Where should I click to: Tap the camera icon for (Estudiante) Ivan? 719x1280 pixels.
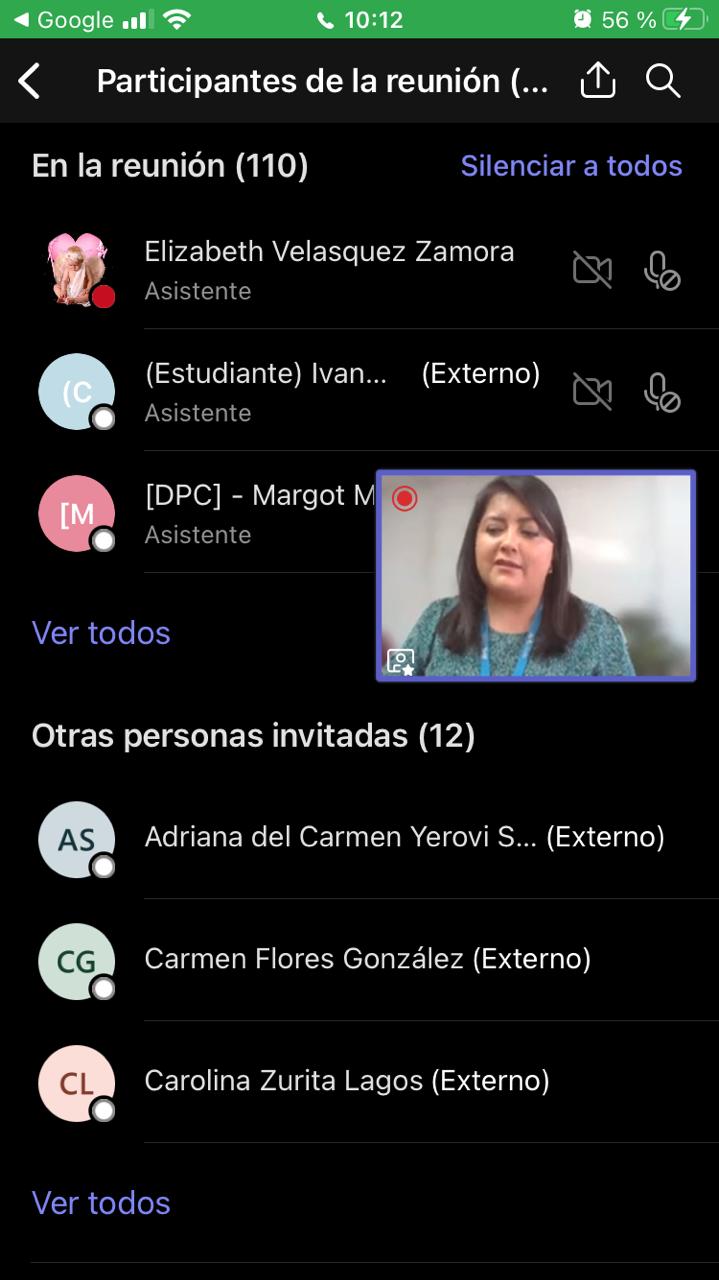tap(592, 391)
